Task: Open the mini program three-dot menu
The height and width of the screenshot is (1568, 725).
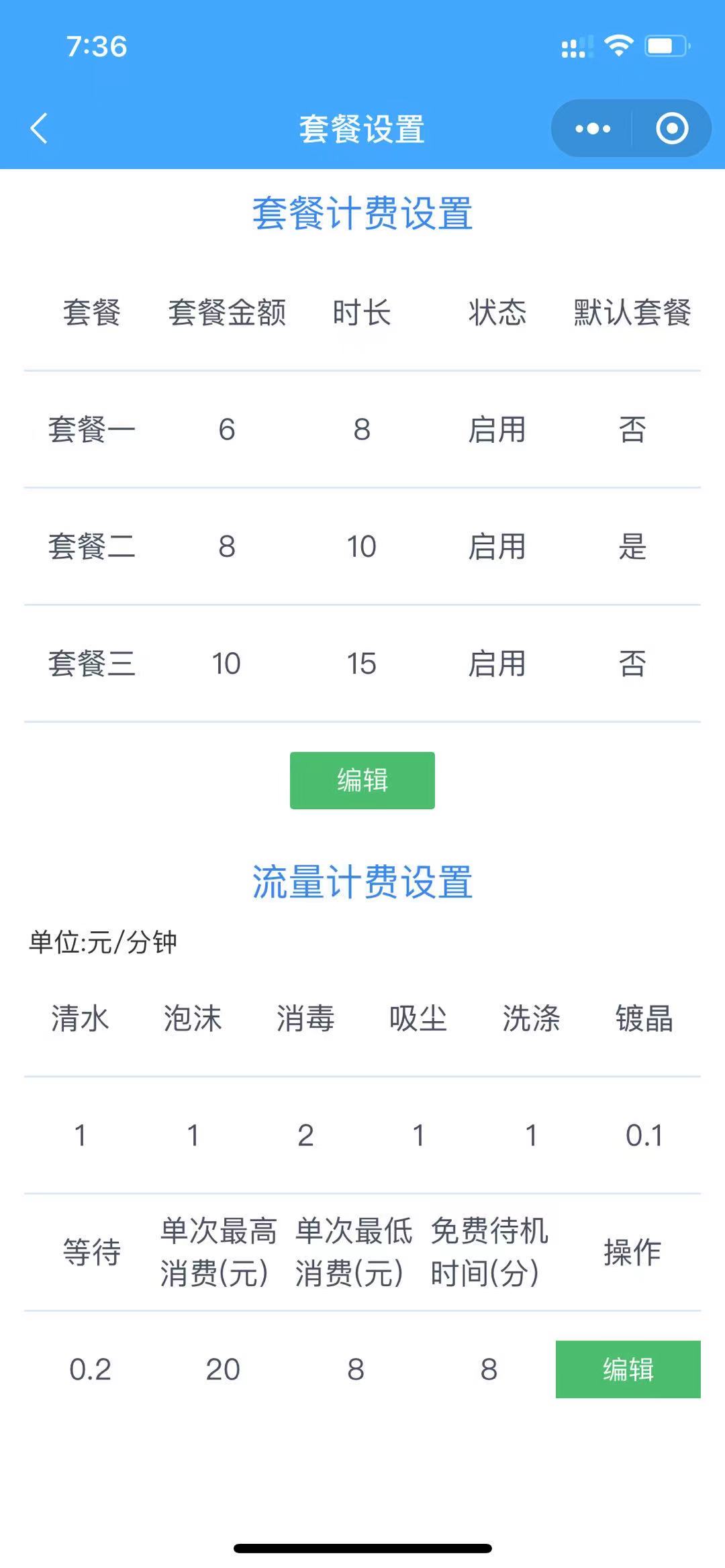Action: tap(593, 128)
